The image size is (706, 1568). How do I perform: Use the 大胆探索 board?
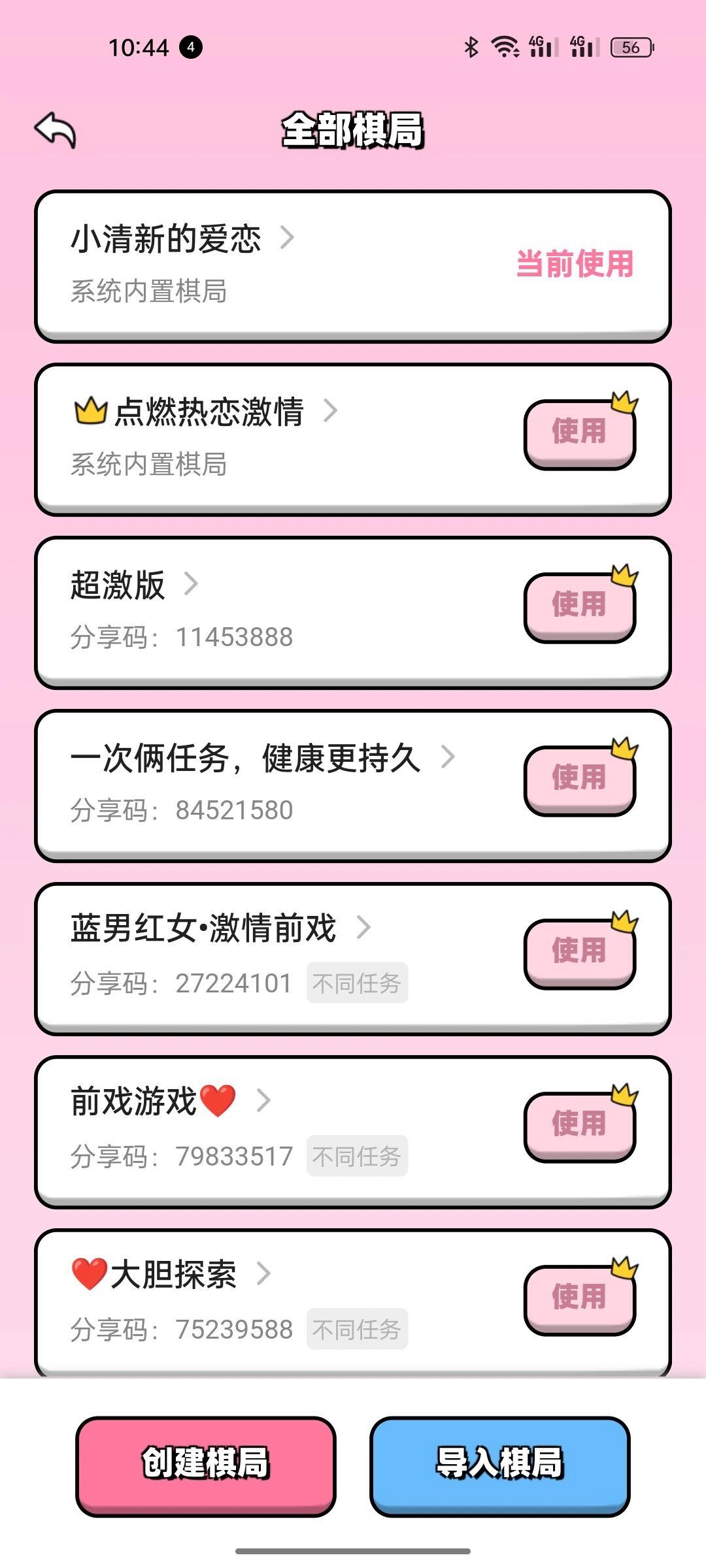coord(579,1298)
